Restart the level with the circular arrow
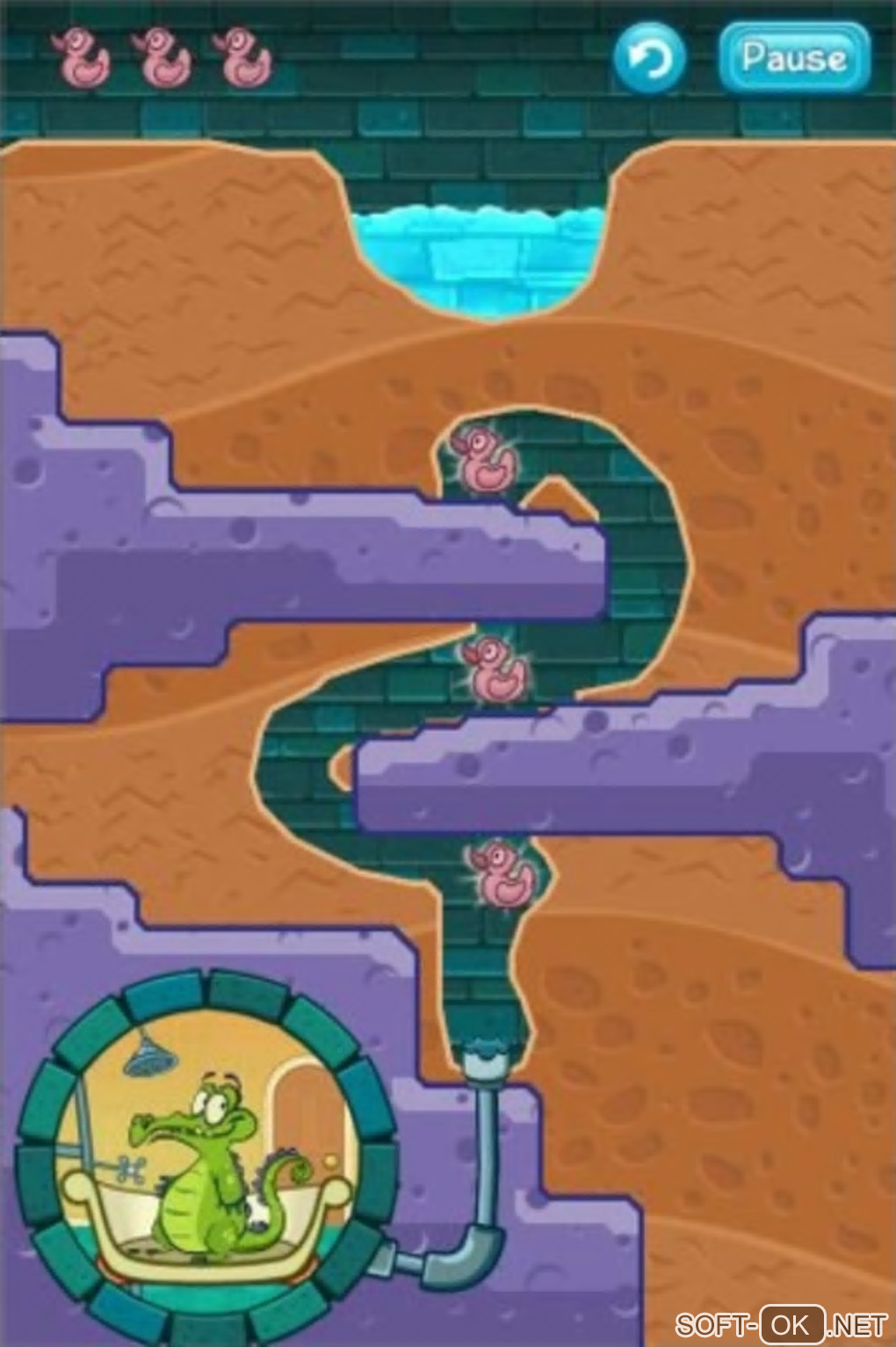This screenshot has height=1347, width=896. pyautogui.click(x=649, y=59)
